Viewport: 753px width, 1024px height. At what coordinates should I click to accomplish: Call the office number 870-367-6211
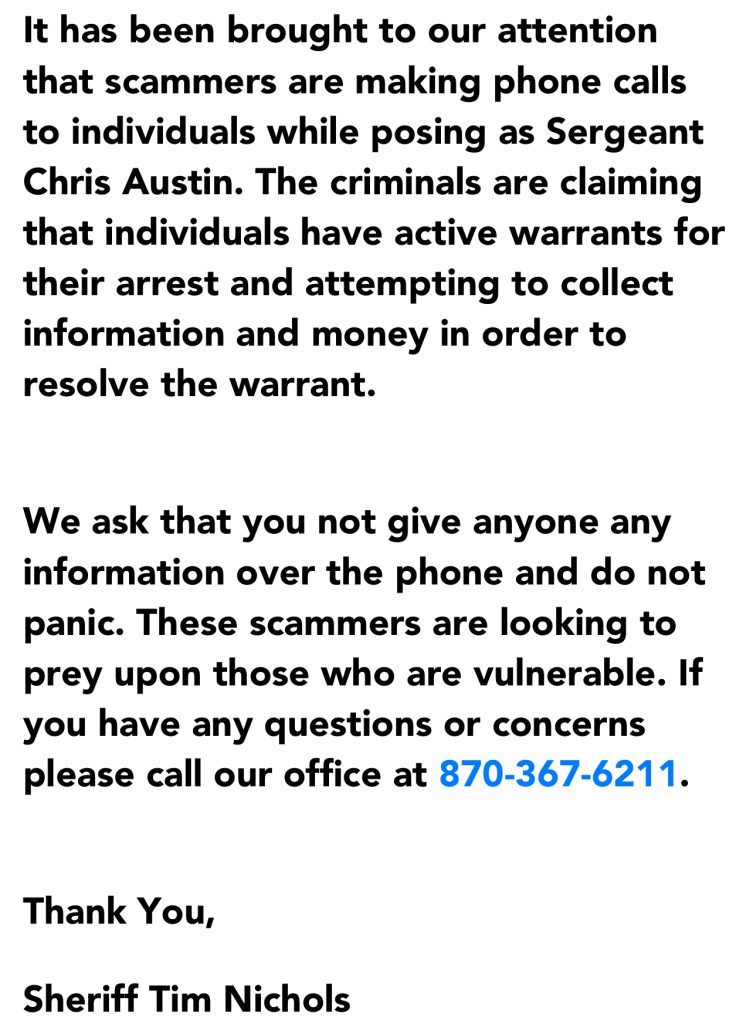coord(558,774)
